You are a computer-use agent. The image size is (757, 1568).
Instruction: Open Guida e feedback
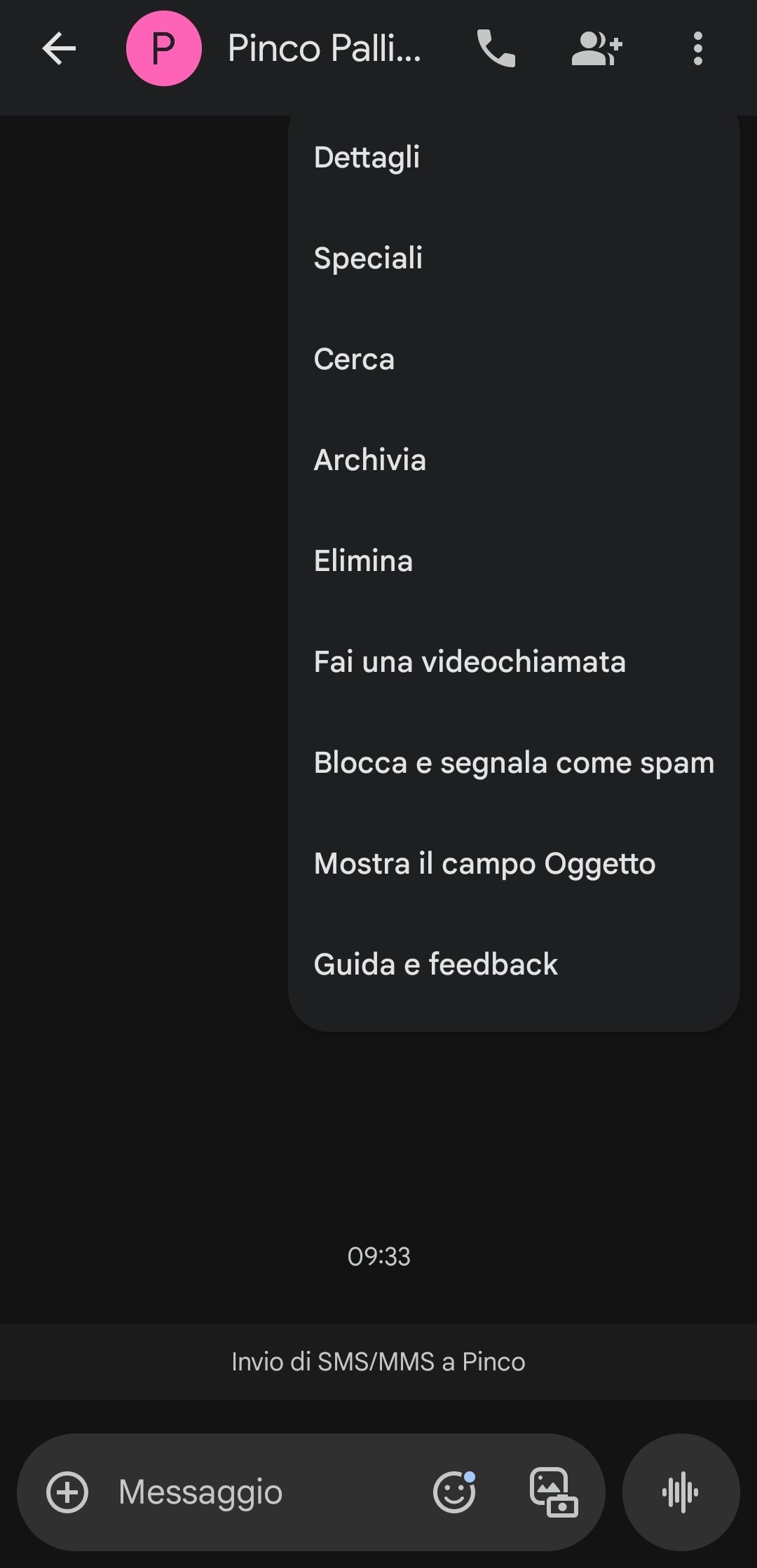514,964
